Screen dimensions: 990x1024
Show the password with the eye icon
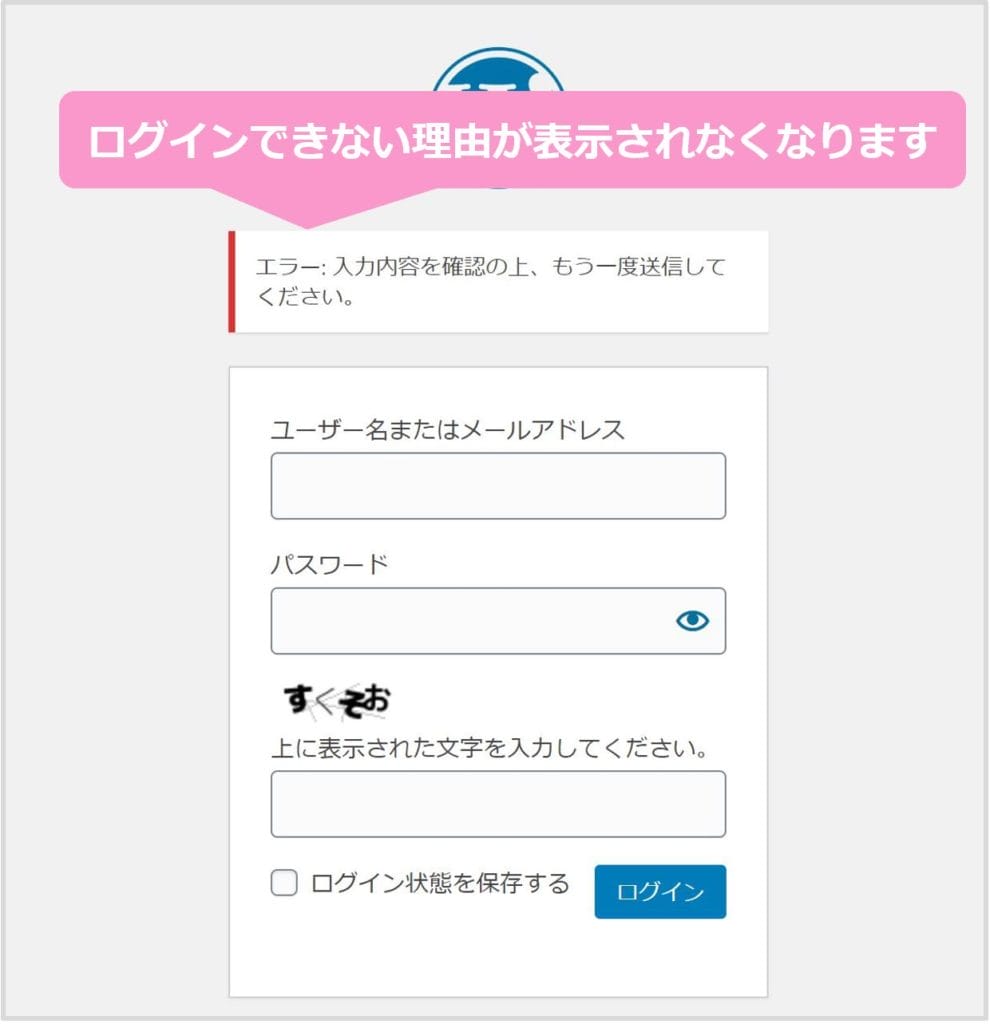(691, 621)
